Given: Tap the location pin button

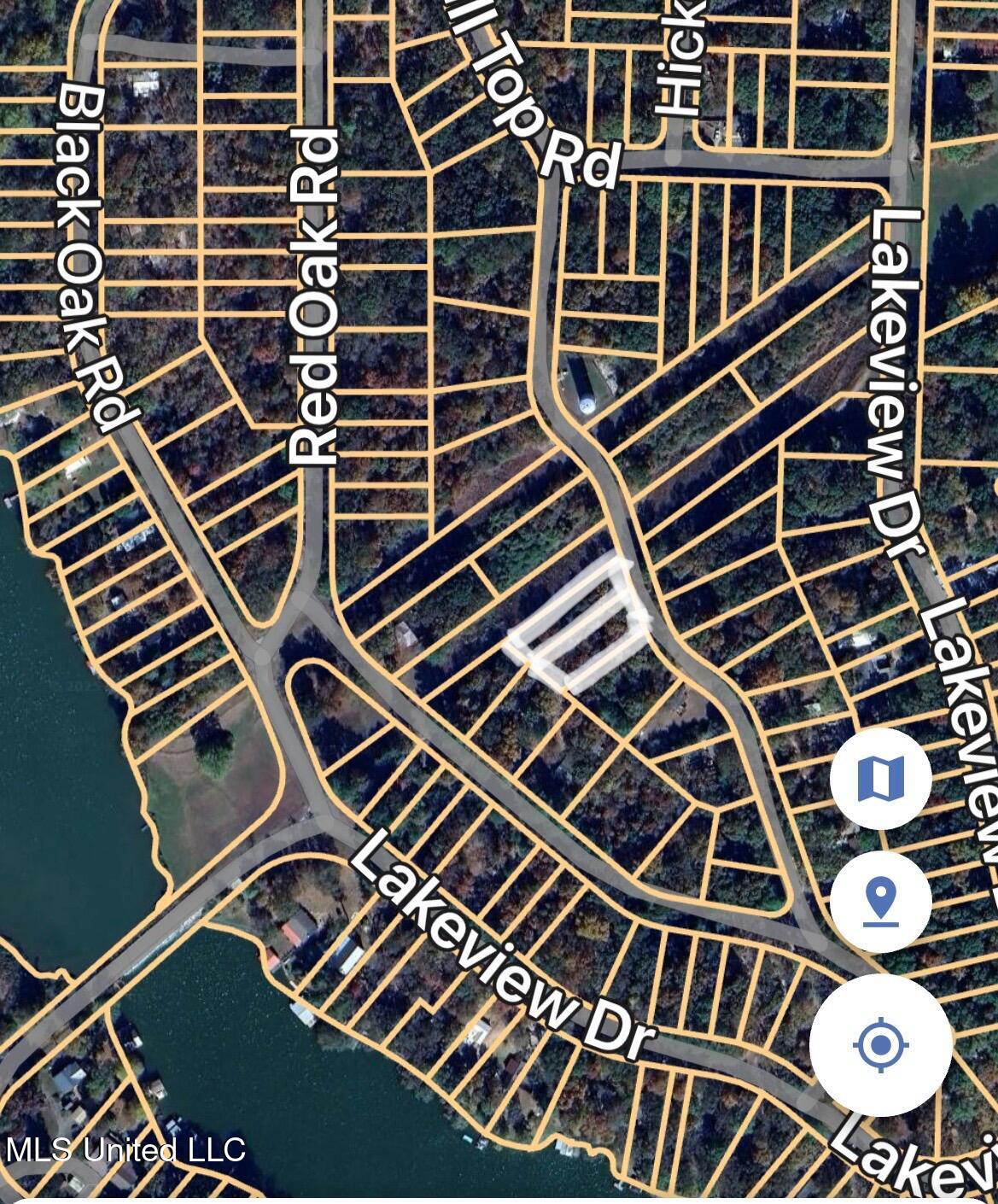Looking at the screenshot, I should [880, 901].
